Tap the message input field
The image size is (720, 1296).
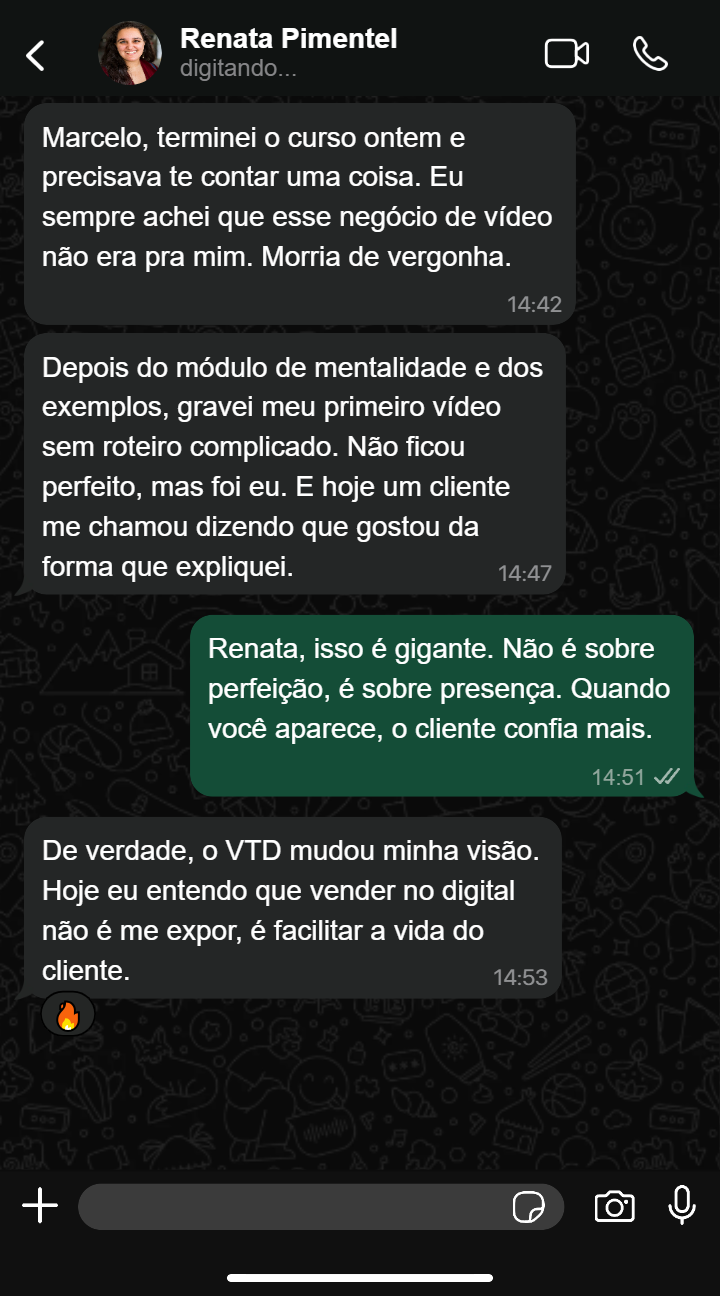click(x=290, y=1207)
